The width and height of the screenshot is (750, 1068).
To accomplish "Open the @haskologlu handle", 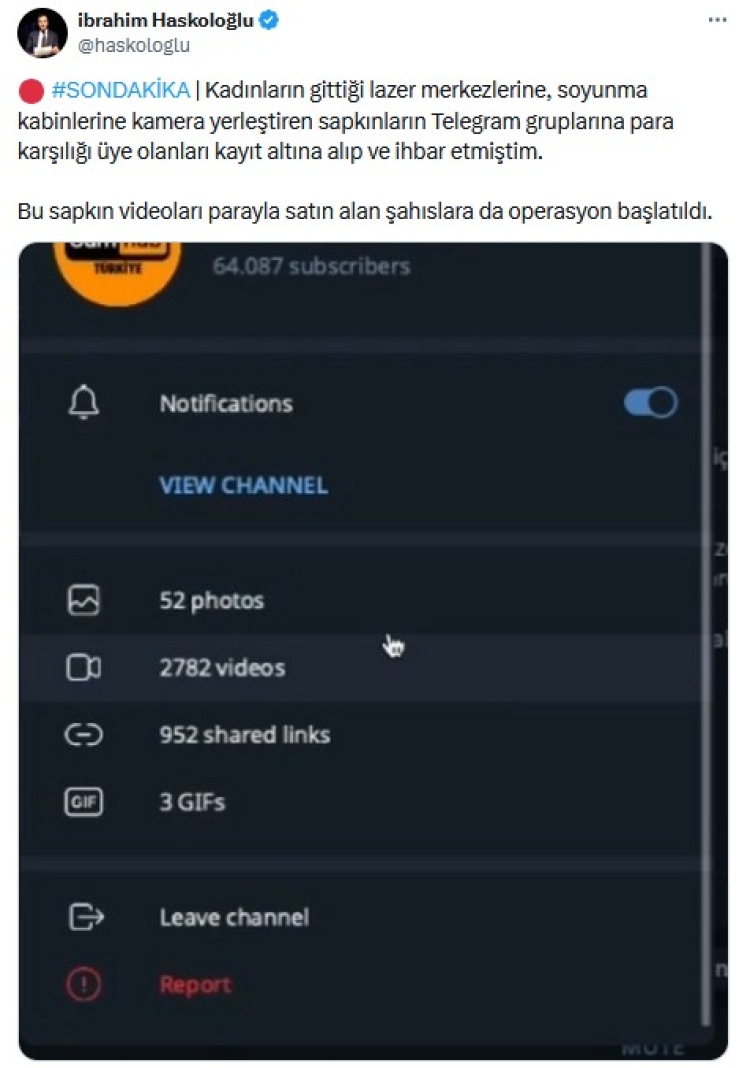I will tap(133, 45).
